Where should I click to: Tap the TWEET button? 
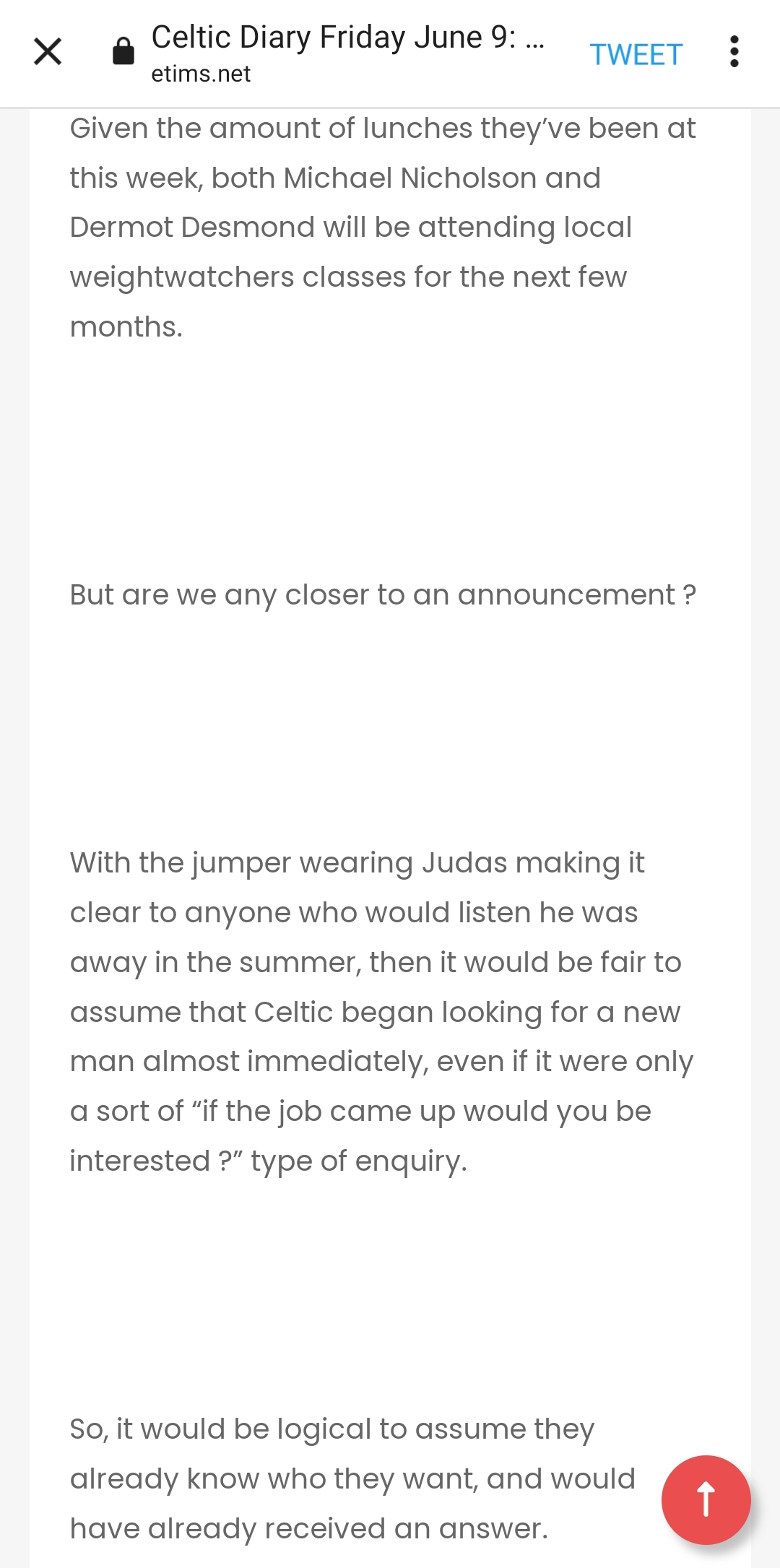coord(636,54)
